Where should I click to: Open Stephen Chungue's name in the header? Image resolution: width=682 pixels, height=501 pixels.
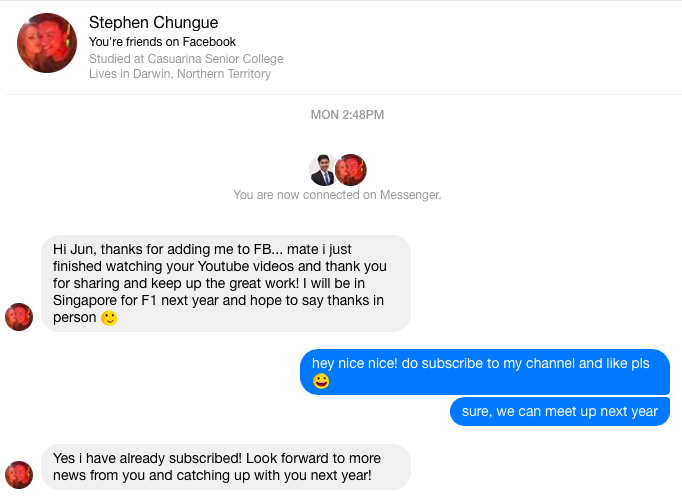click(153, 22)
